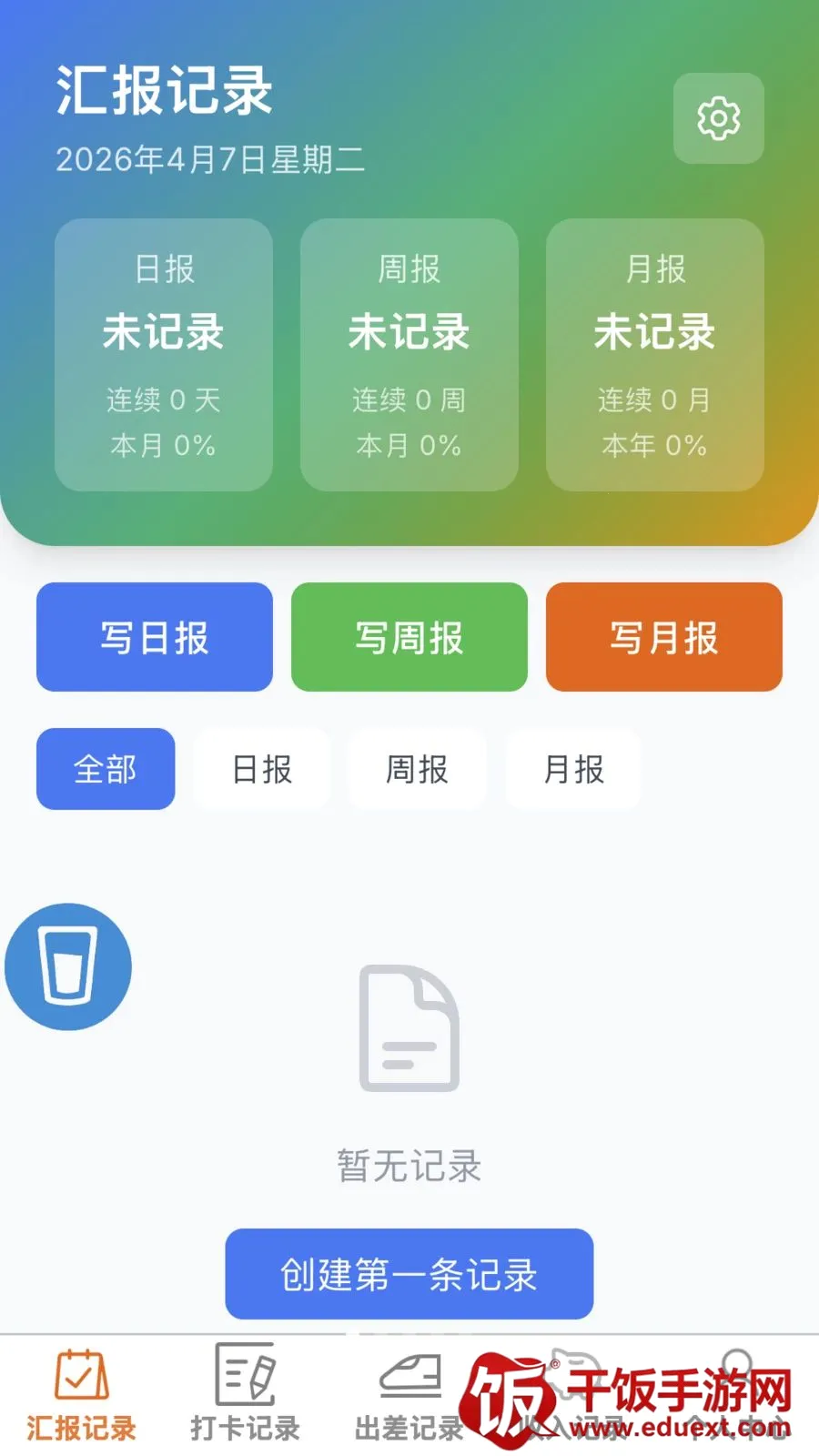The image size is (819, 1456).
Task: Show only 月报 records via chip
Action: (x=573, y=769)
